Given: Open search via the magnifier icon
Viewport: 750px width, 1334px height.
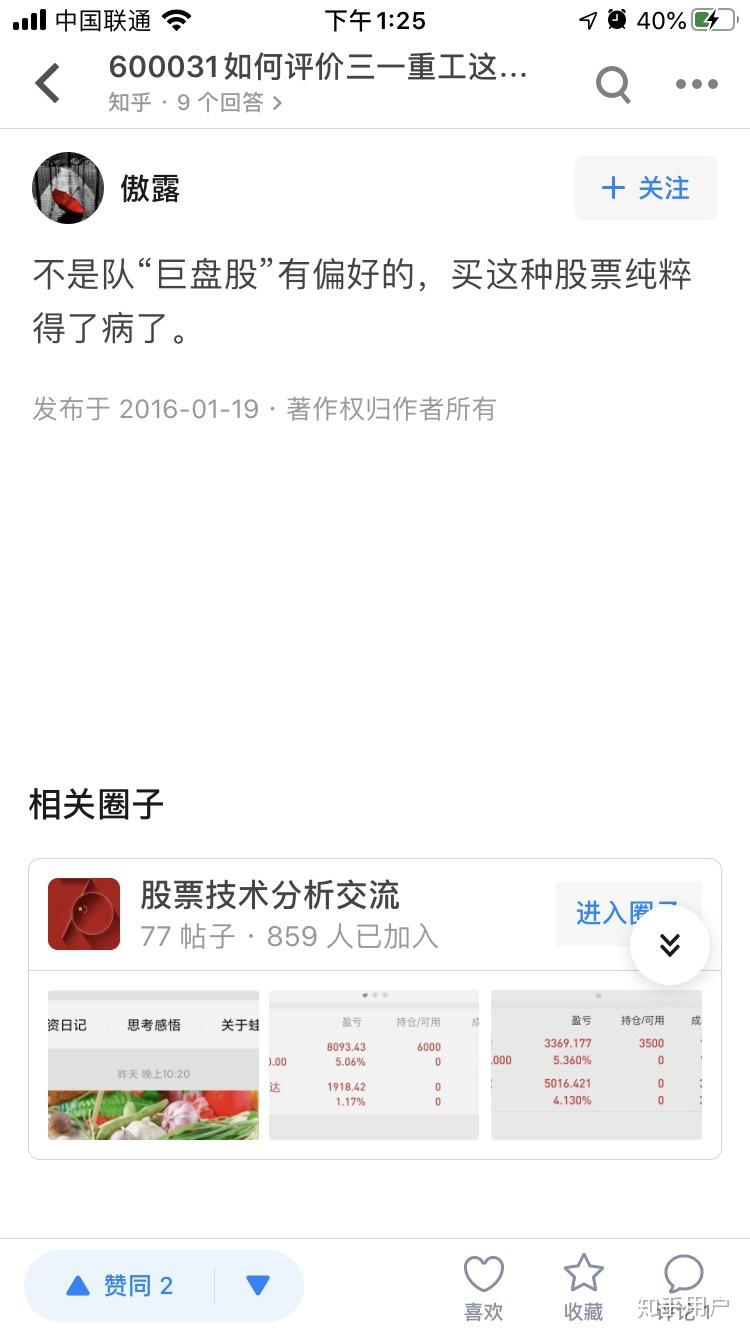Looking at the screenshot, I should (x=613, y=84).
